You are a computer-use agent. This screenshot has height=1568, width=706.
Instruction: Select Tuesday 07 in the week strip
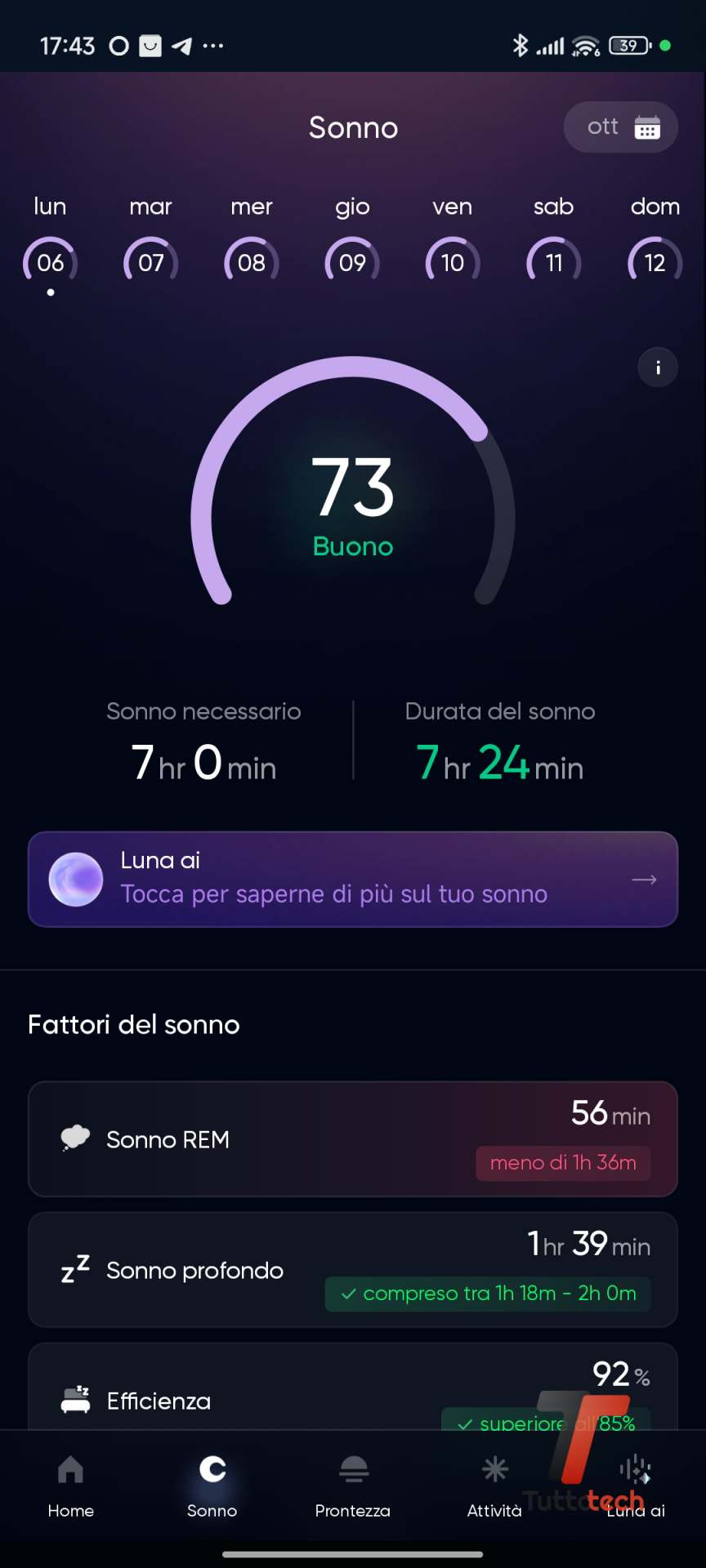151,261
